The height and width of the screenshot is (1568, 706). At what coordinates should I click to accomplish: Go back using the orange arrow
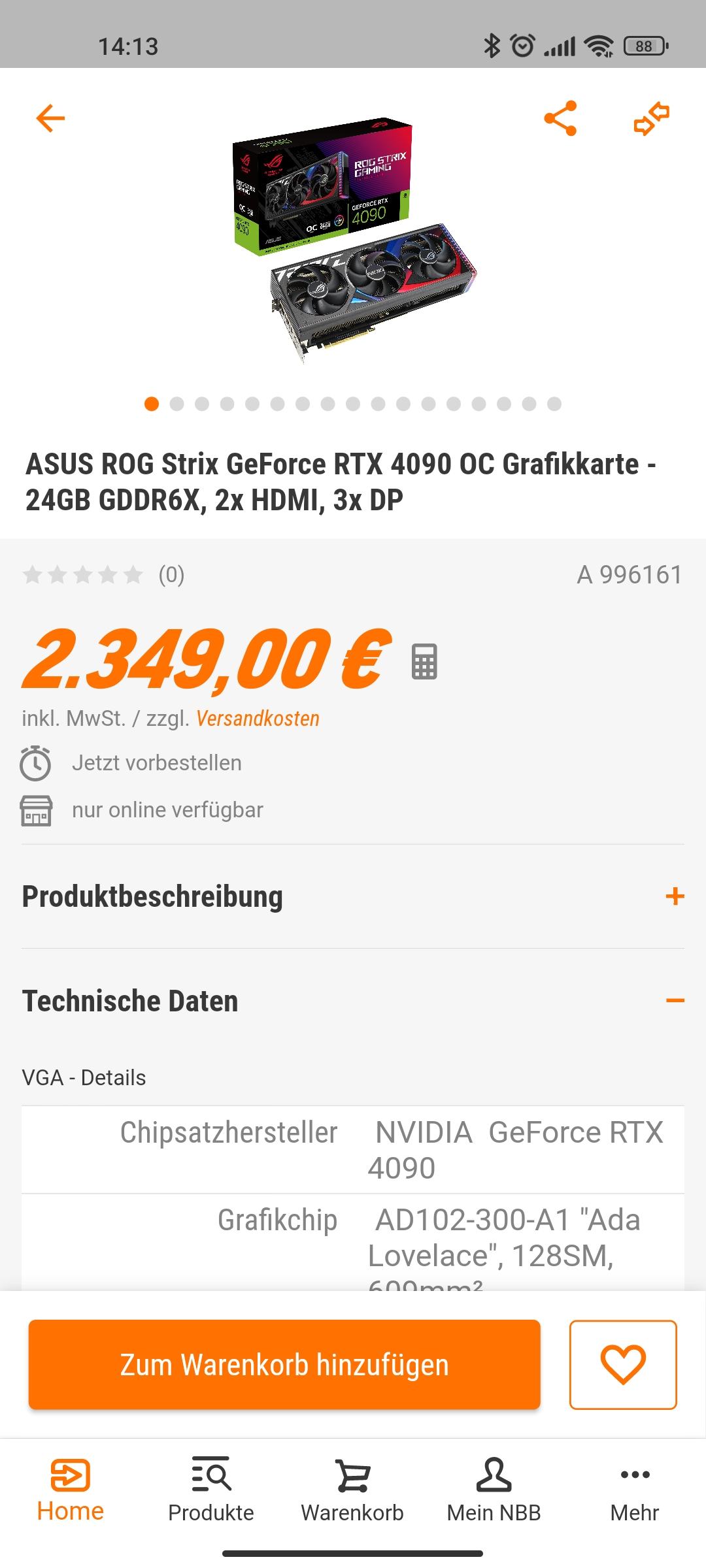[x=50, y=118]
